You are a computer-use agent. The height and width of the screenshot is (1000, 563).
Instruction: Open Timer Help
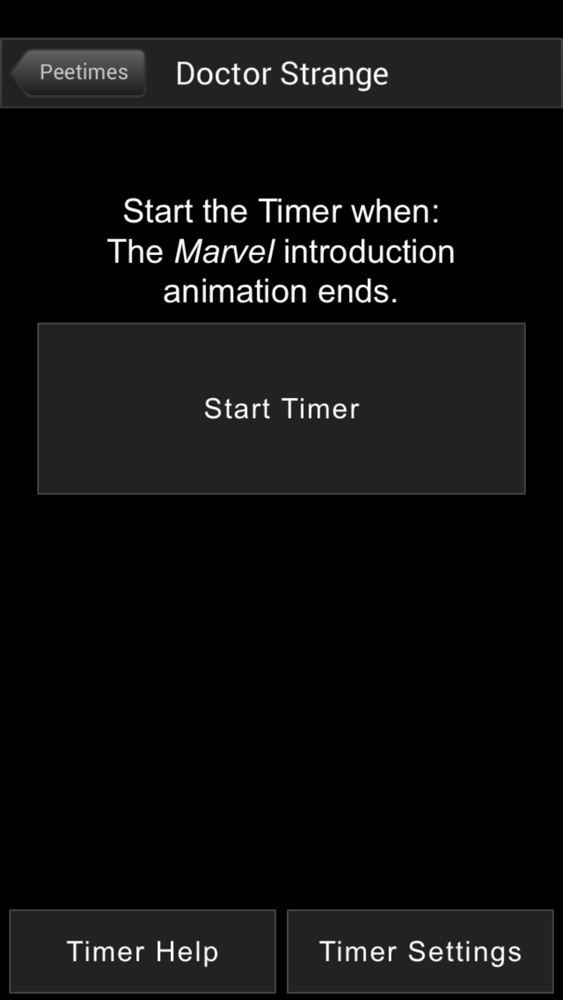[x=142, y=951]
